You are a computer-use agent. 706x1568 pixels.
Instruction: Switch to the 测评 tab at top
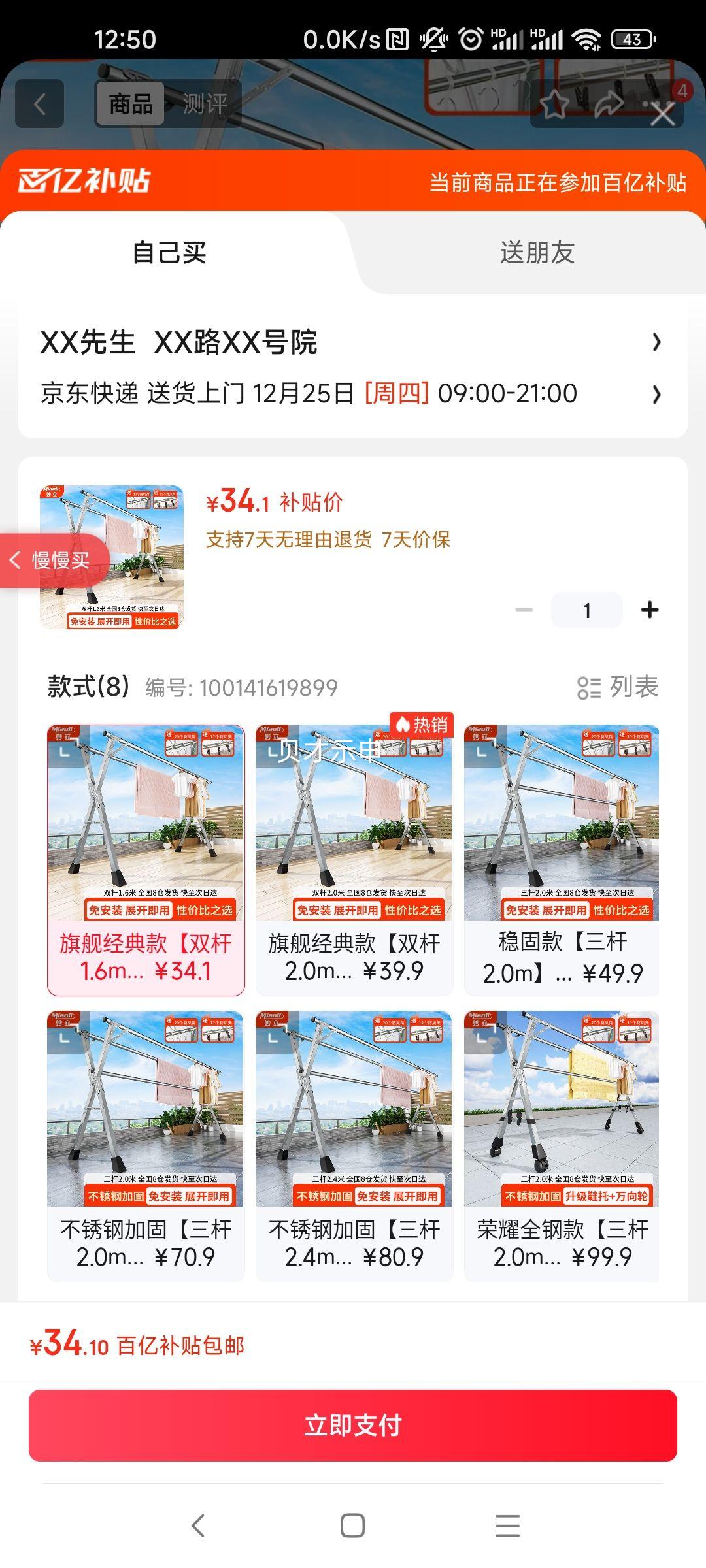click(x=203, y=103)
